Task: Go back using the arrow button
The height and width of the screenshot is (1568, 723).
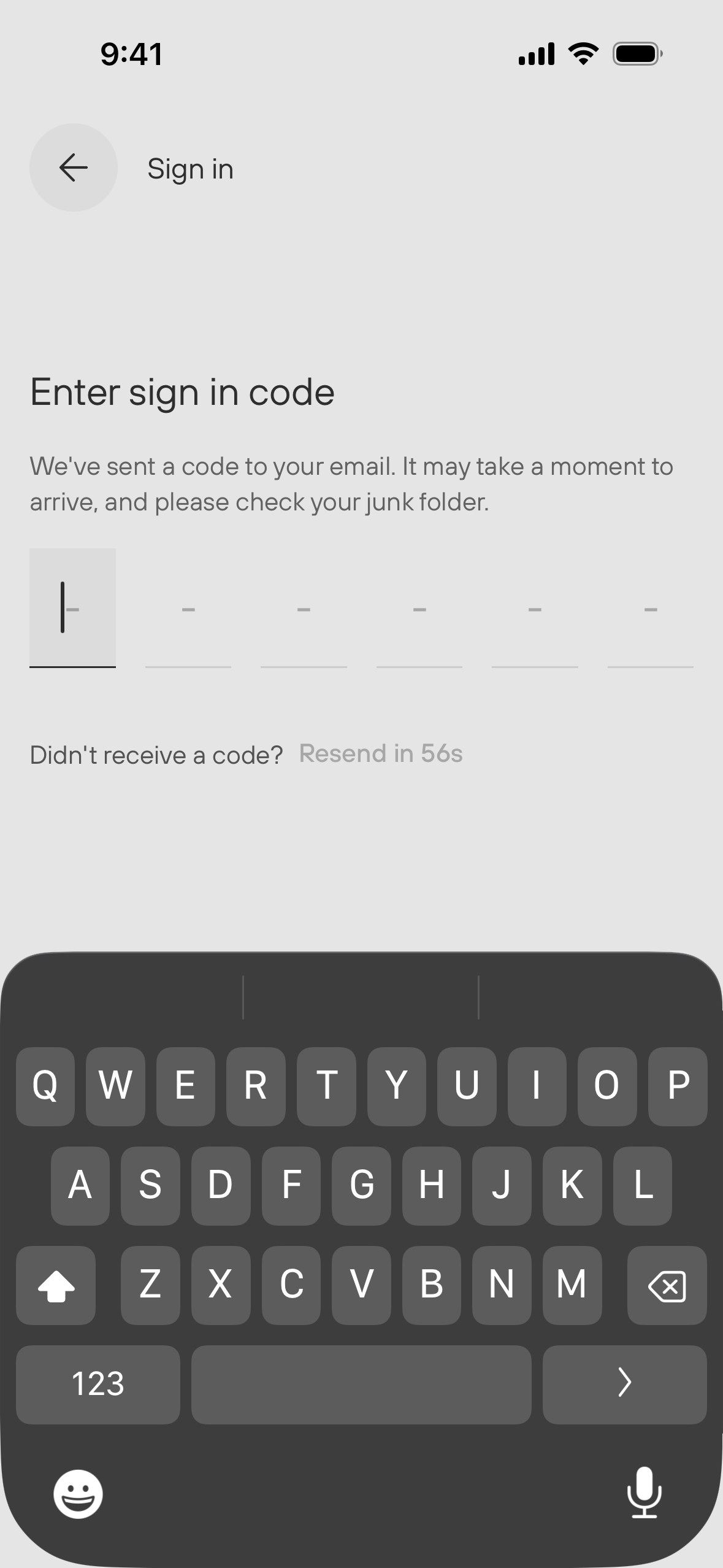Action: [x=73, y=167]
